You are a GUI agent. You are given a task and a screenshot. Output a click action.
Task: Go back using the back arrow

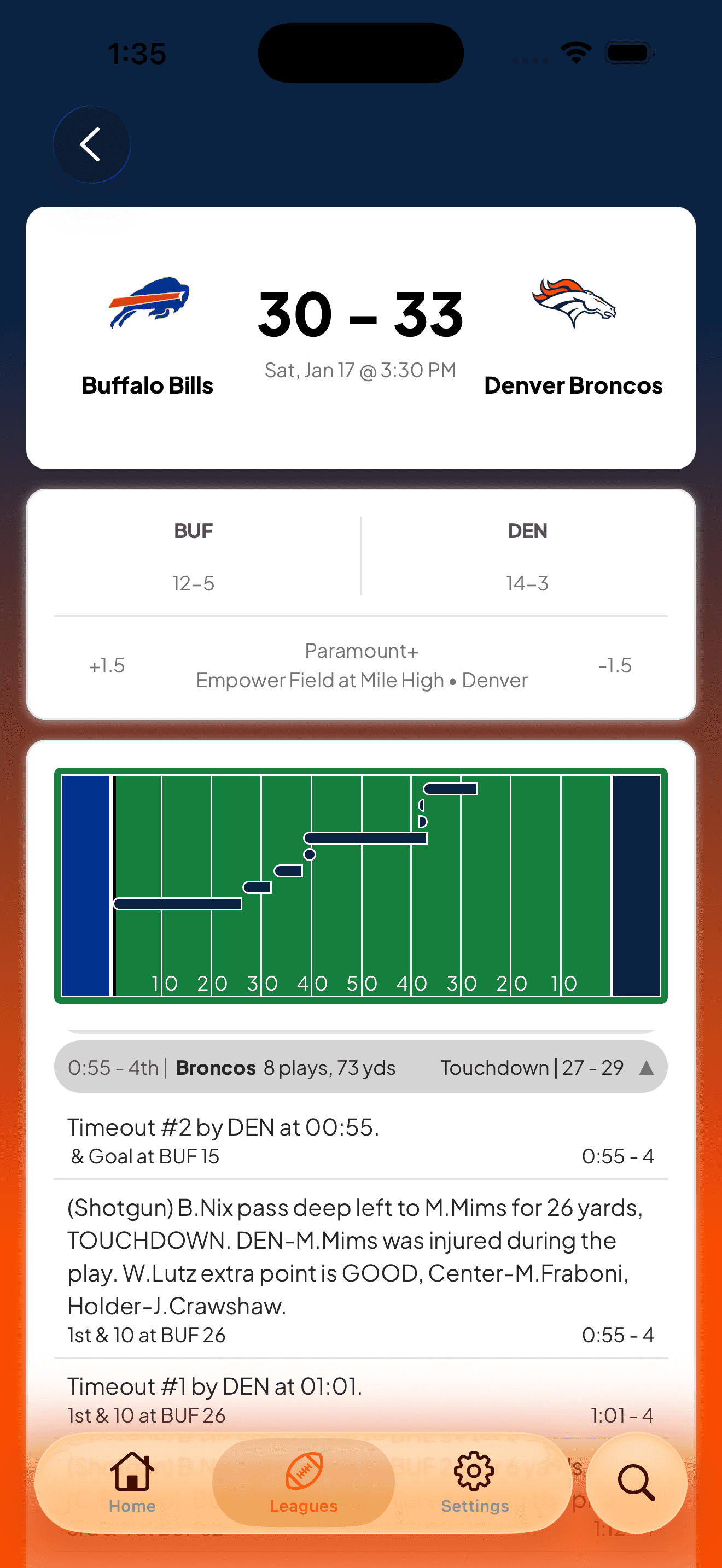pos(91,144)
